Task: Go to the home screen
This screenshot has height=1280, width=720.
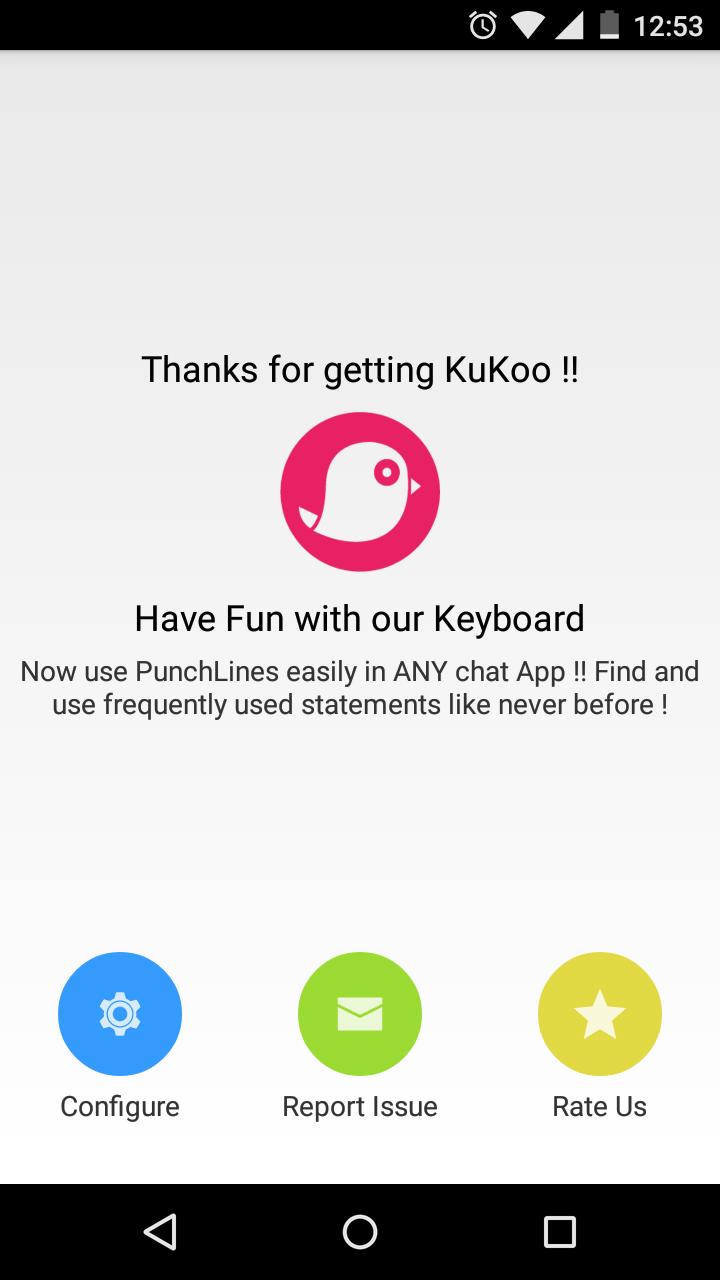Action: [x=360, y=1232]
